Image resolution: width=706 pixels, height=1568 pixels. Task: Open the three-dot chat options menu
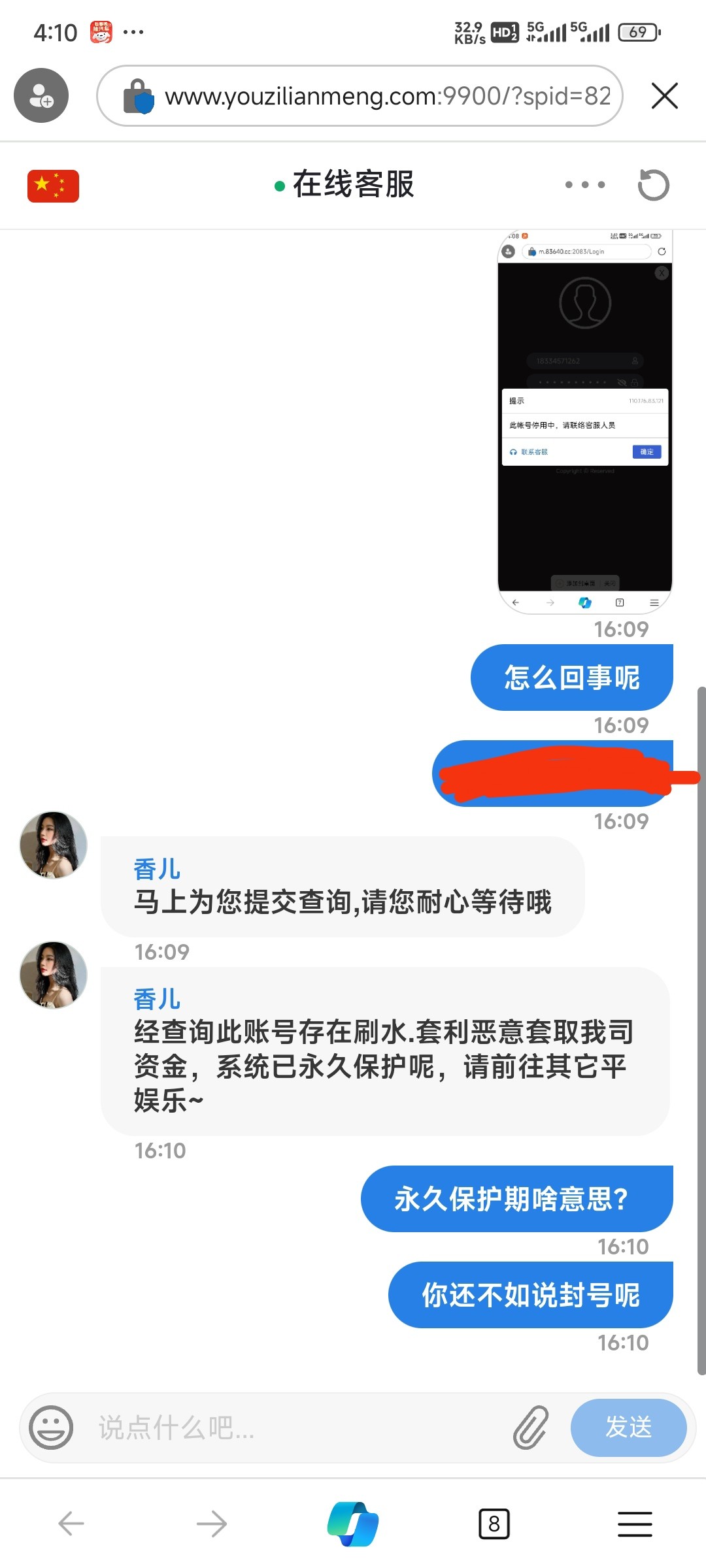[585, 185]
